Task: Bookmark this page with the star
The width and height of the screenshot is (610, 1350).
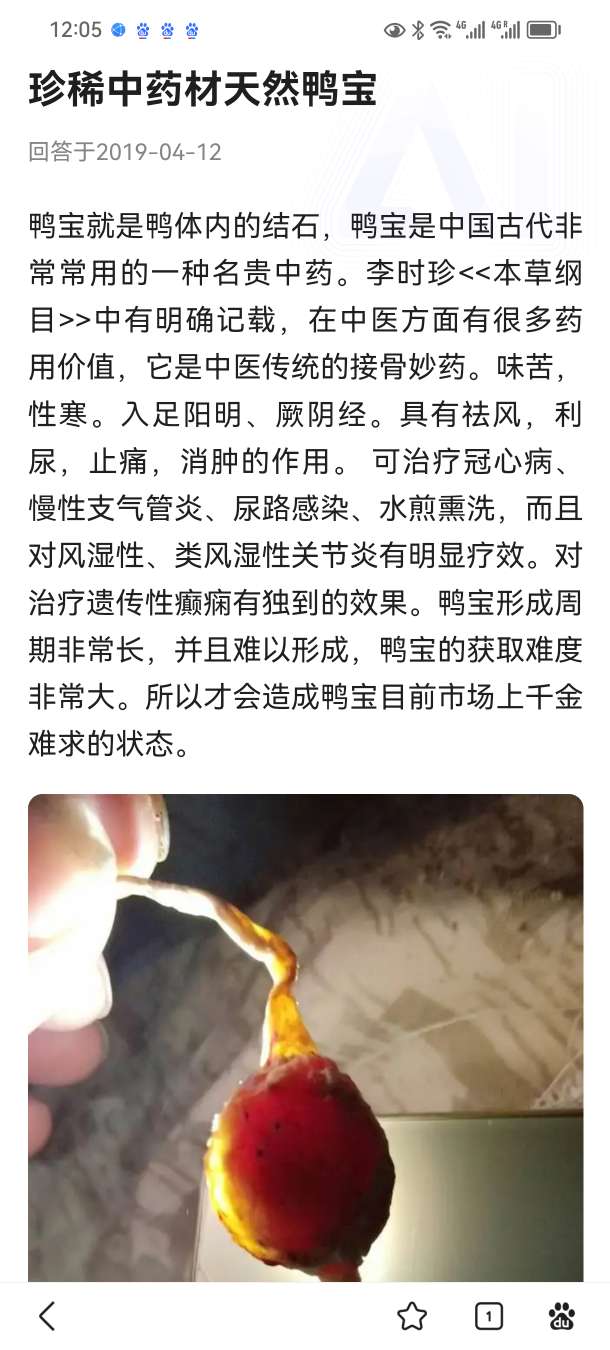Action: [412, 1316]
